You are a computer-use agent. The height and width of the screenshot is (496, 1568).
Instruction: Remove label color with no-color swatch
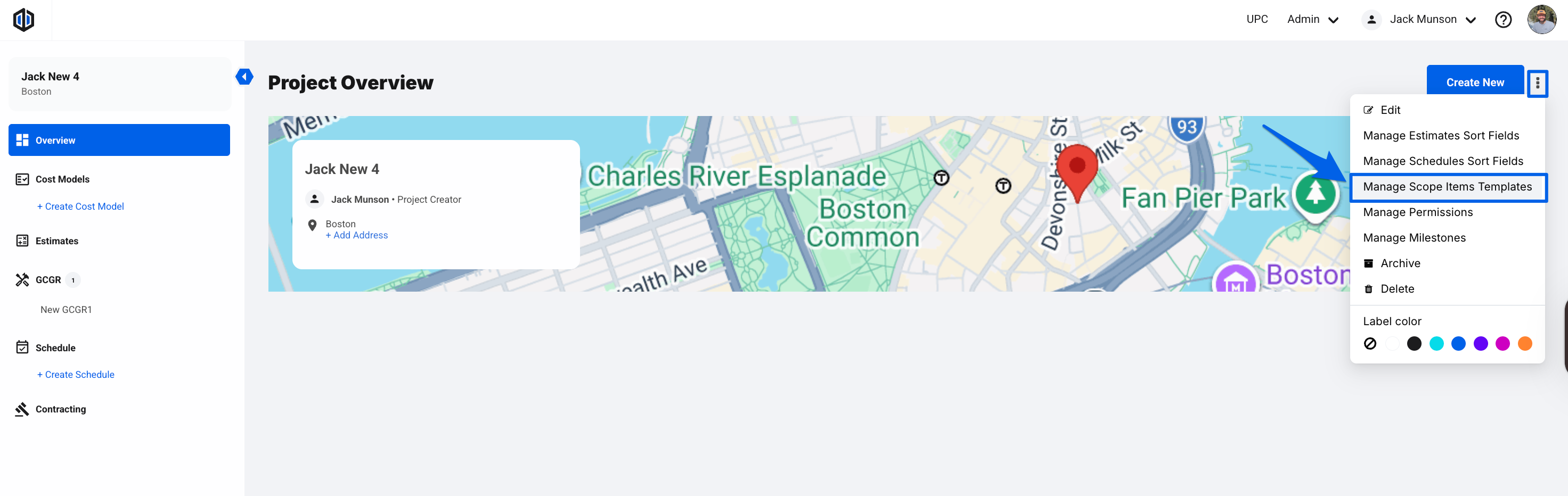1369,343
